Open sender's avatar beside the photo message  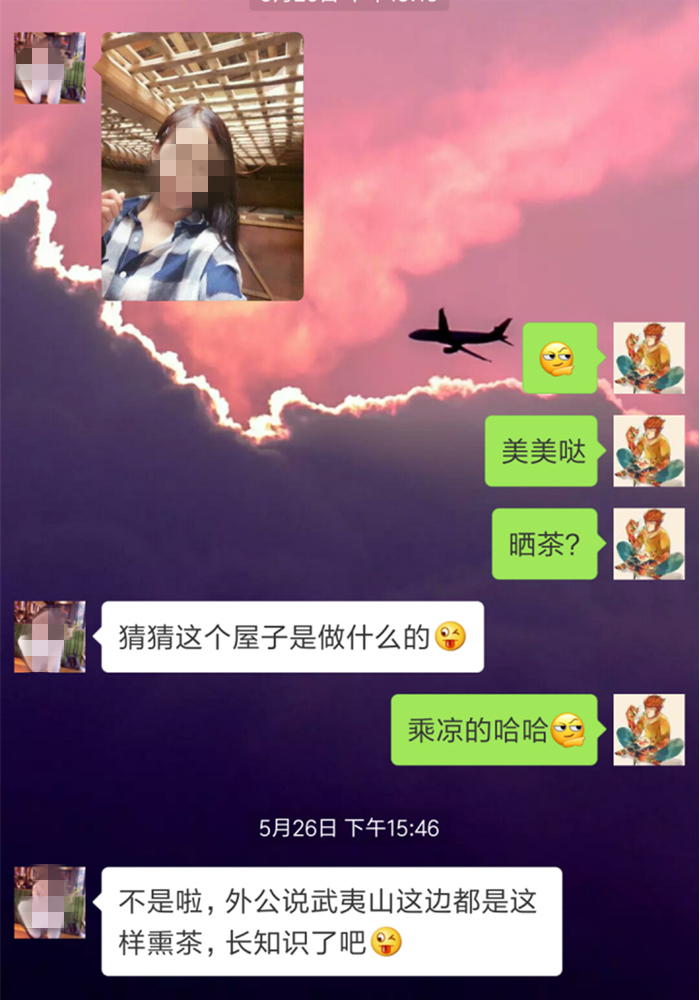49,68
